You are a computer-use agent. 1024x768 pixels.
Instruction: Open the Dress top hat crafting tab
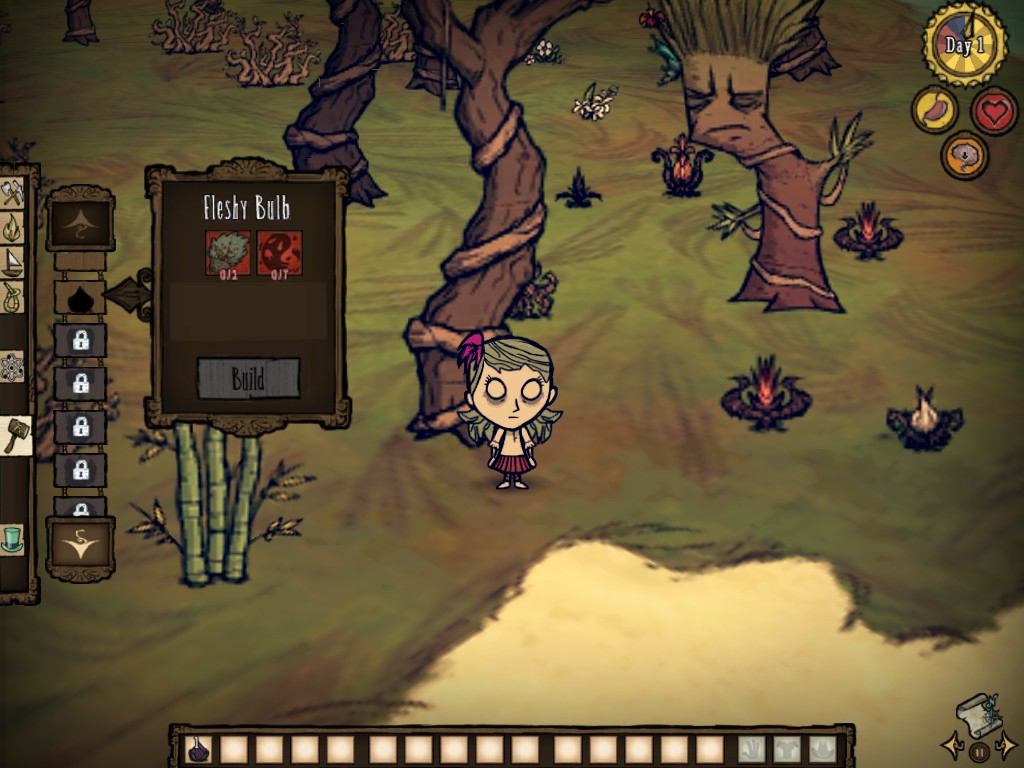pyautogui.click(x=13, y=539)
